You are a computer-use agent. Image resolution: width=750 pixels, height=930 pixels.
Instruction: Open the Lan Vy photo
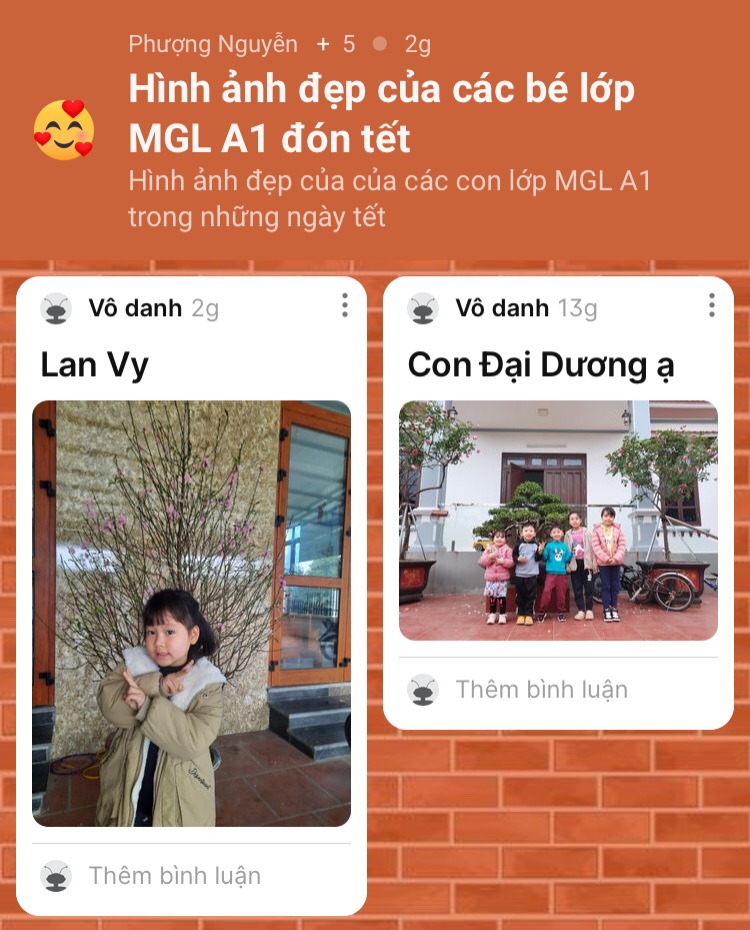191,613
